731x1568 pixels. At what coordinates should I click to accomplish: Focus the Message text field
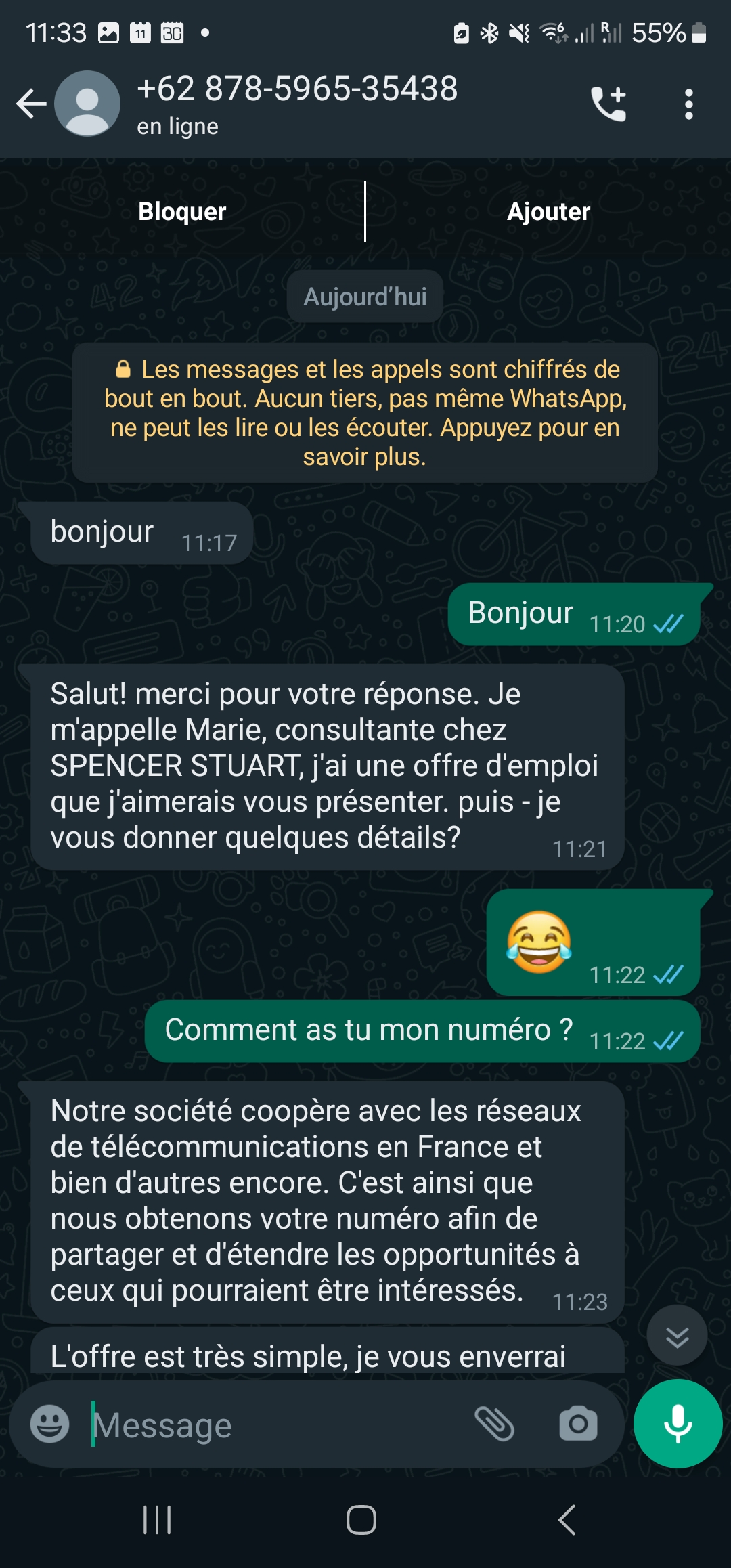(x=271, y=1425)
